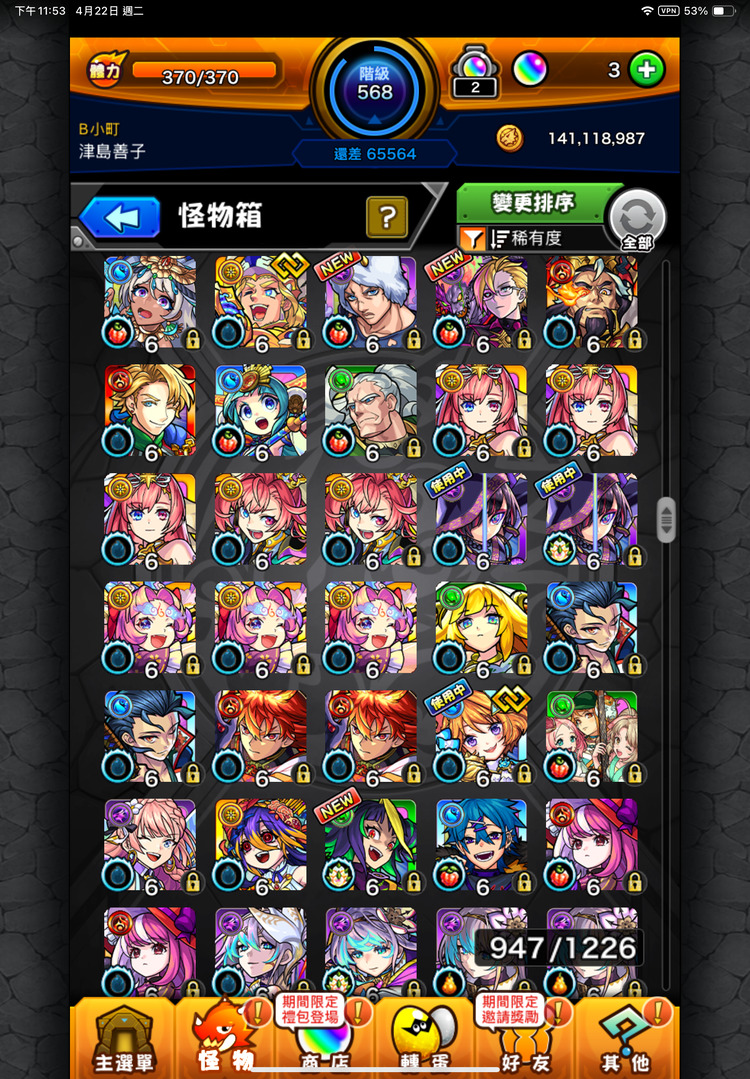Screen dimensions: 750x1079
Task: Select the gray-haired old man monster
Action: pyautogui.click(x=371, y=410)
